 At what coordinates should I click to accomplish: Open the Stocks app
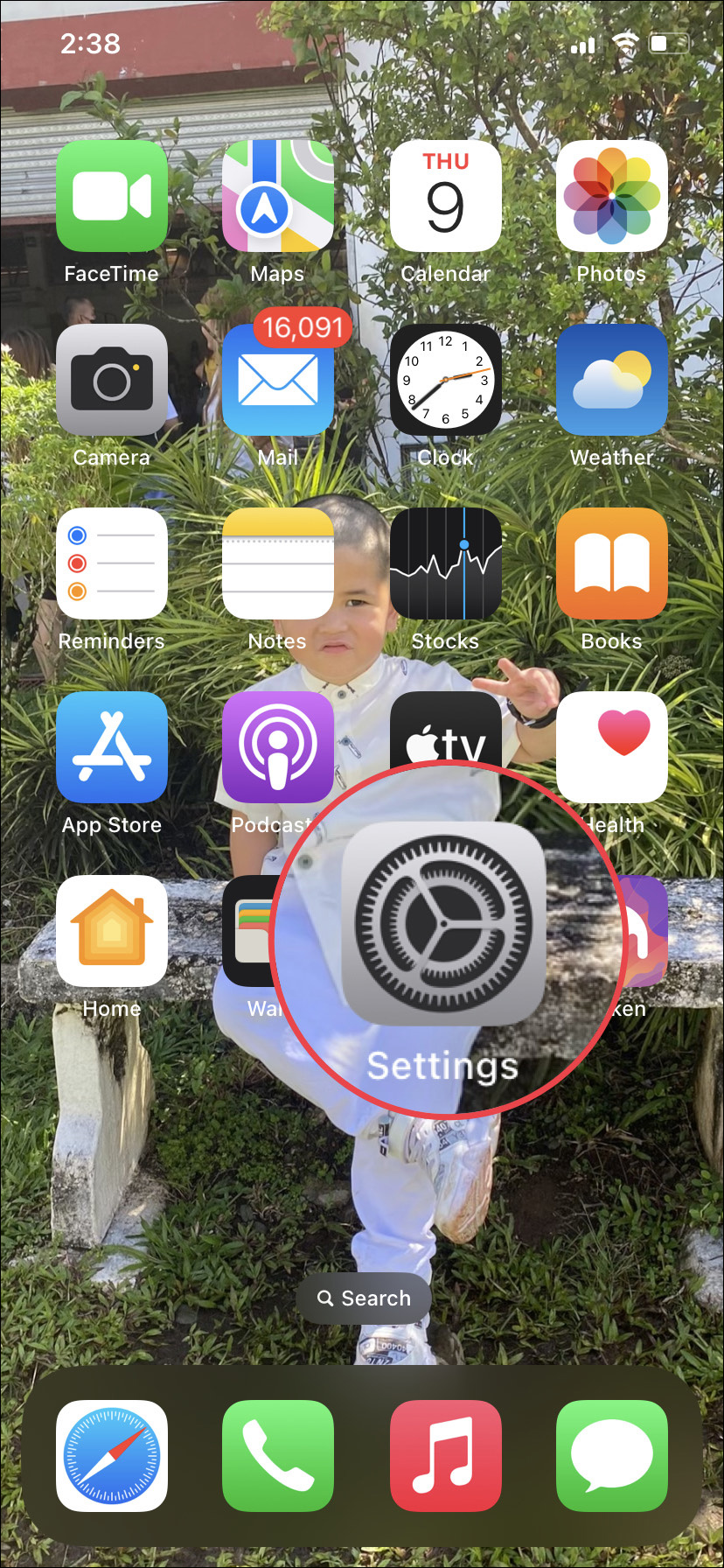tap(445, 563)
